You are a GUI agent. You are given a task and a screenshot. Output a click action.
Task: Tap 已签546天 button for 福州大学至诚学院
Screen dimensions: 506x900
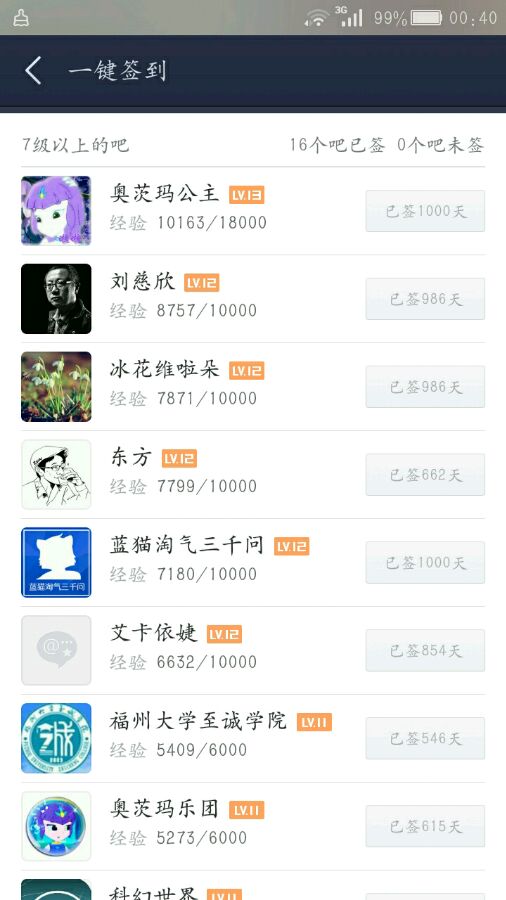pos(425,738)
